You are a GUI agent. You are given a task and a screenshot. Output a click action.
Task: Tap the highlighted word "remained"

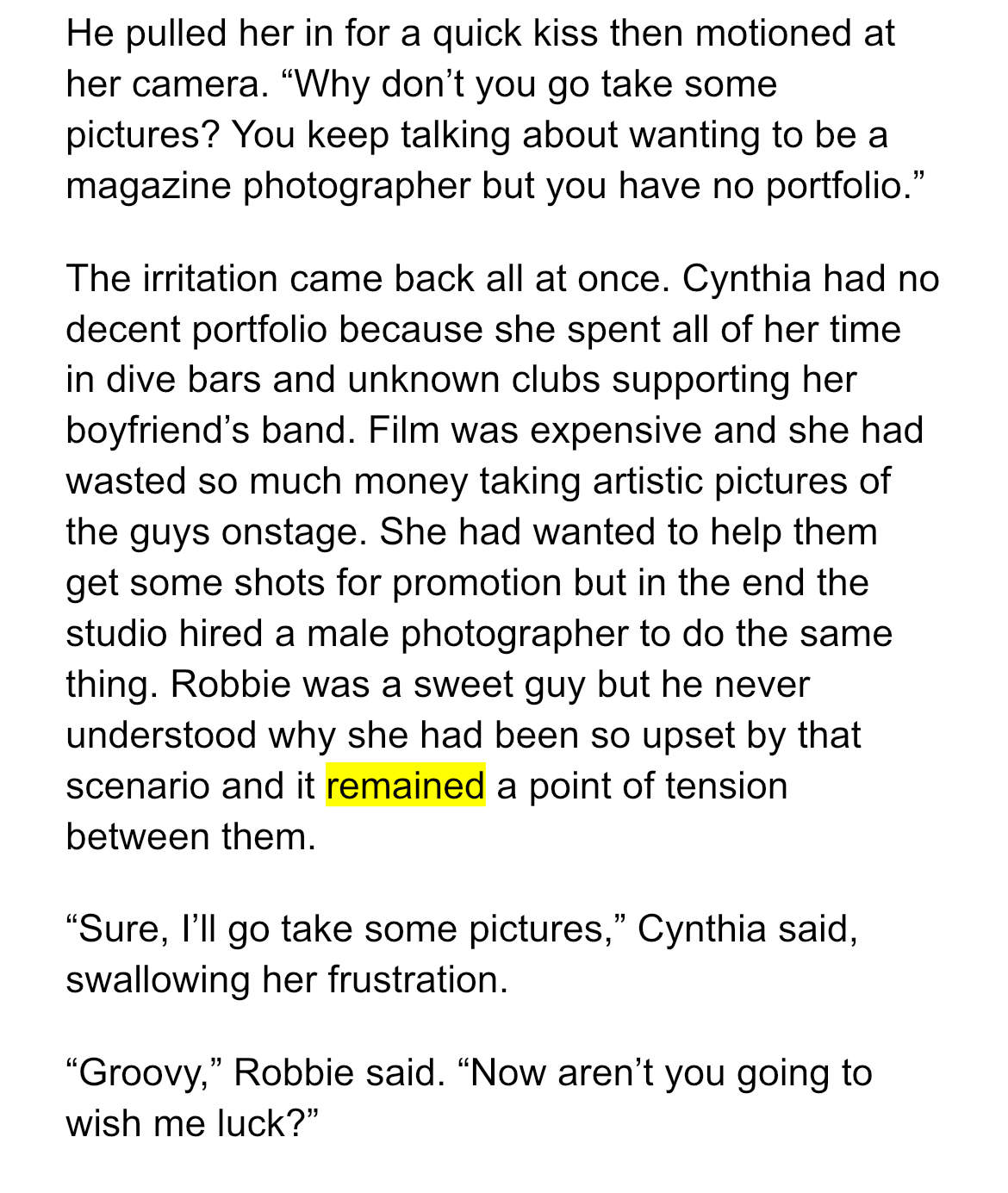pos(405,786)
